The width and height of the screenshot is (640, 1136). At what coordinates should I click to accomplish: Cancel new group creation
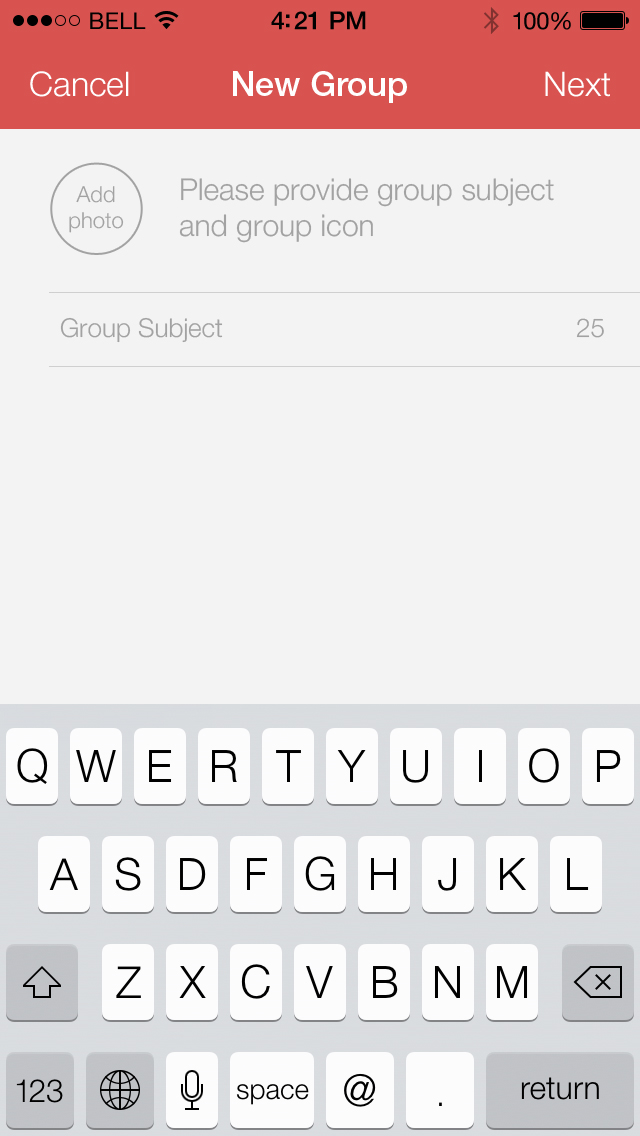(x=79, y=85)
